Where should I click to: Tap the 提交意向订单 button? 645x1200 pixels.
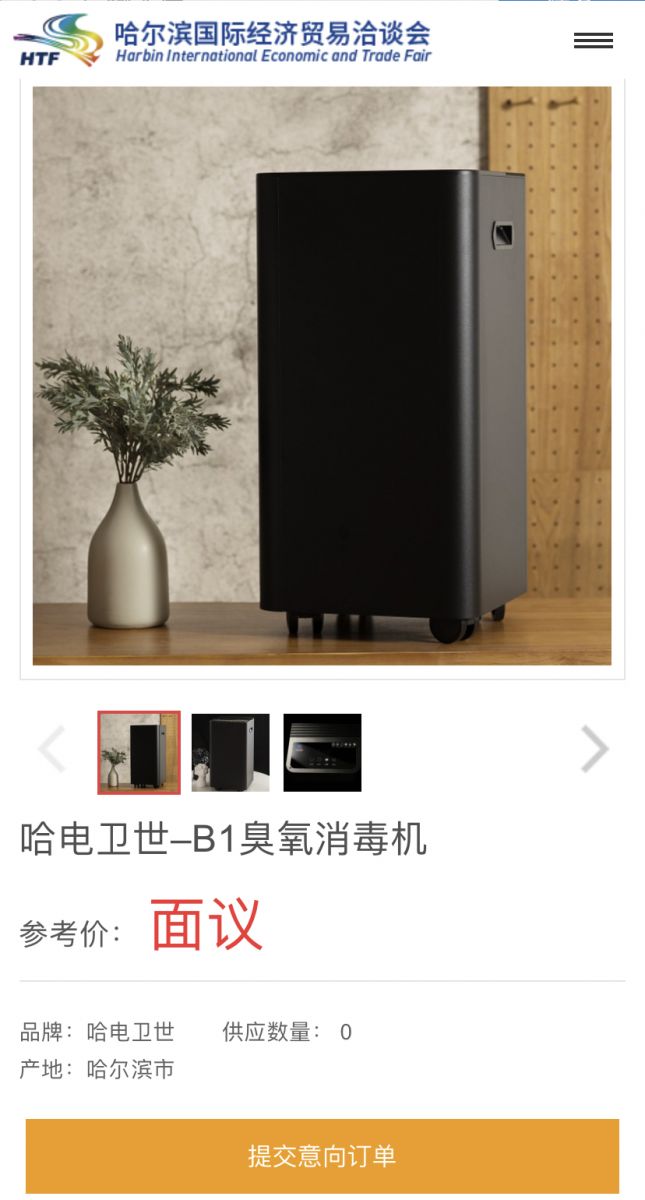(322, 1156)
